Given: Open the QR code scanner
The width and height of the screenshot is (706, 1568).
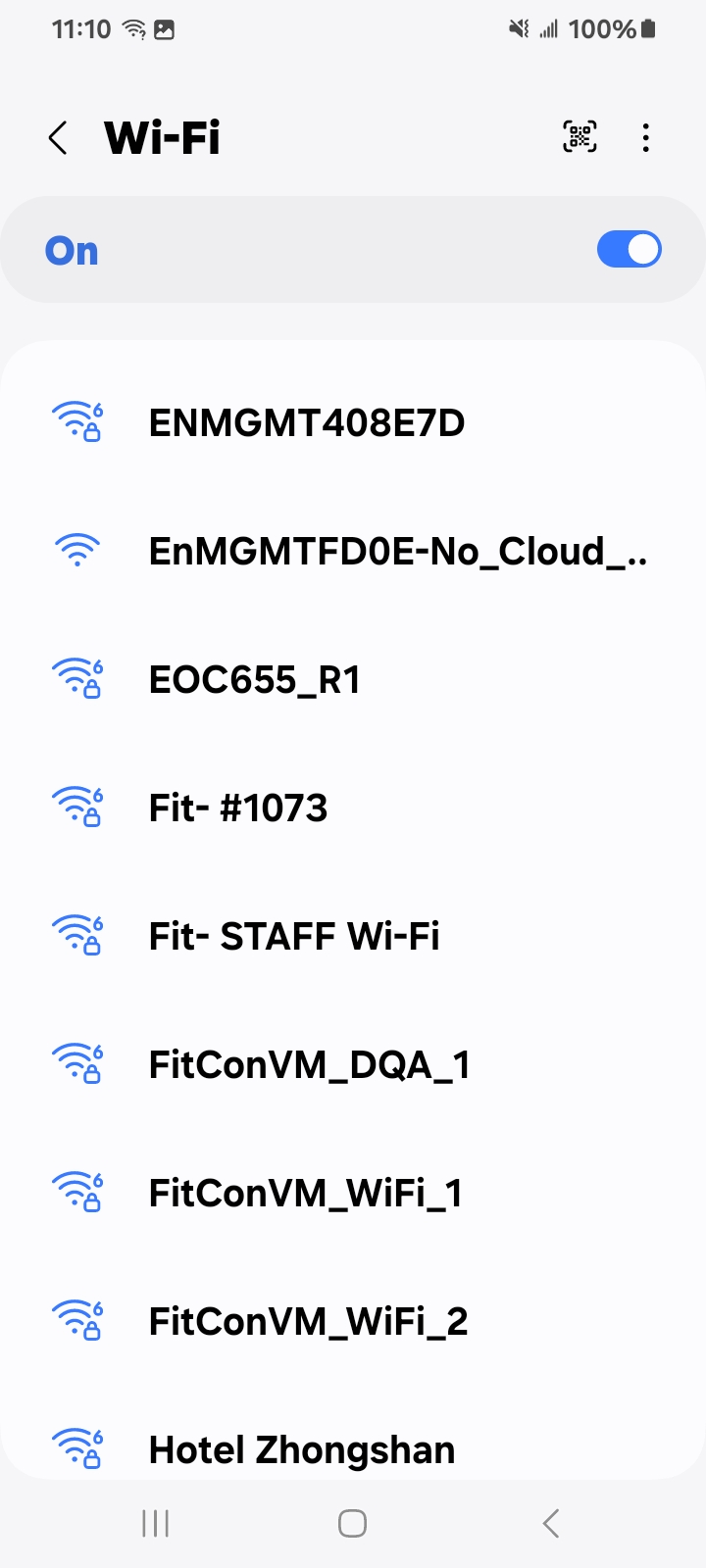Looking at the screenshot, I should click(x=580, y=137).
